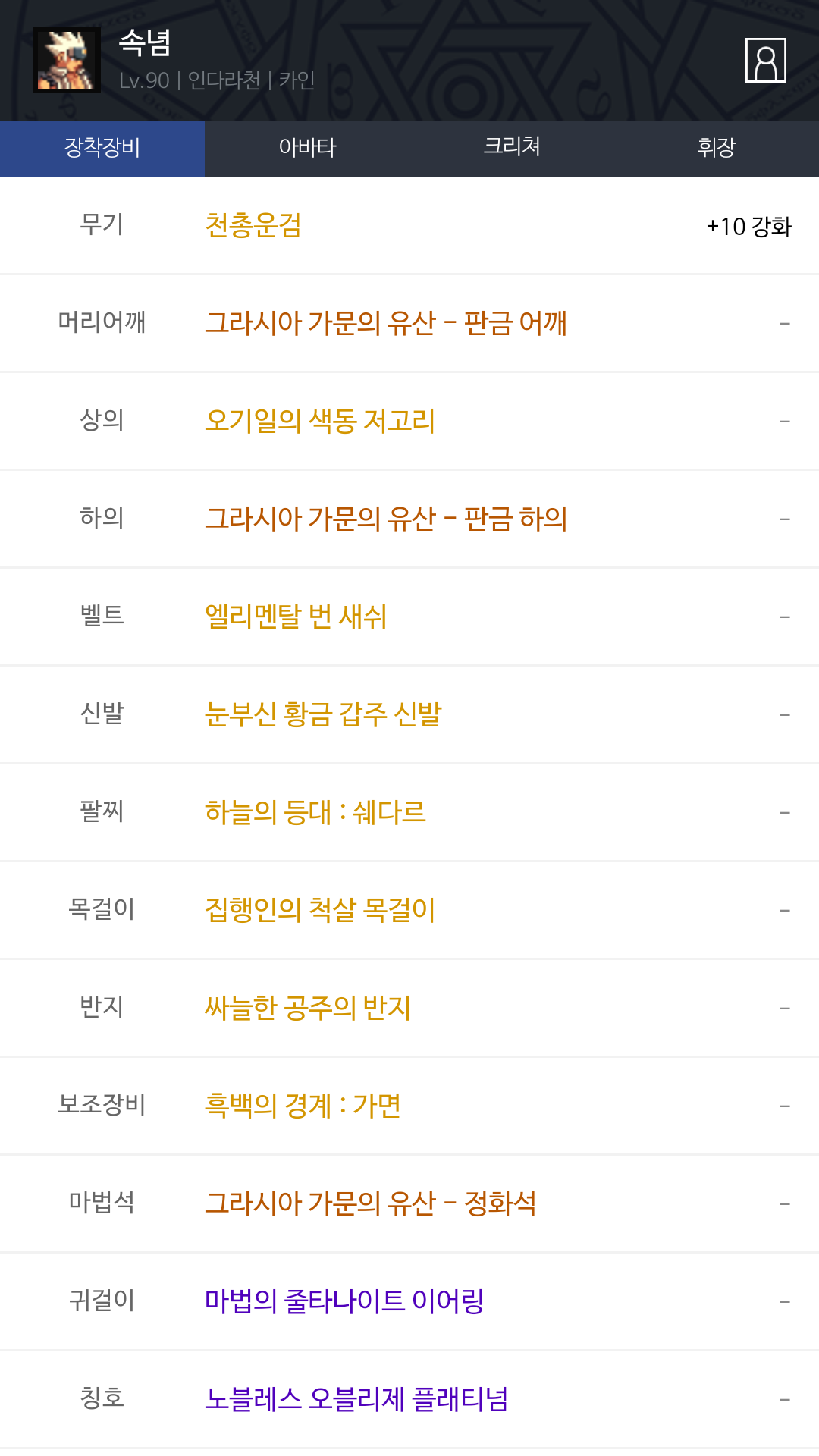The image size is (819, 1456).
Task: Switch to the 휘장 tab
Action: tap(717, 148)
